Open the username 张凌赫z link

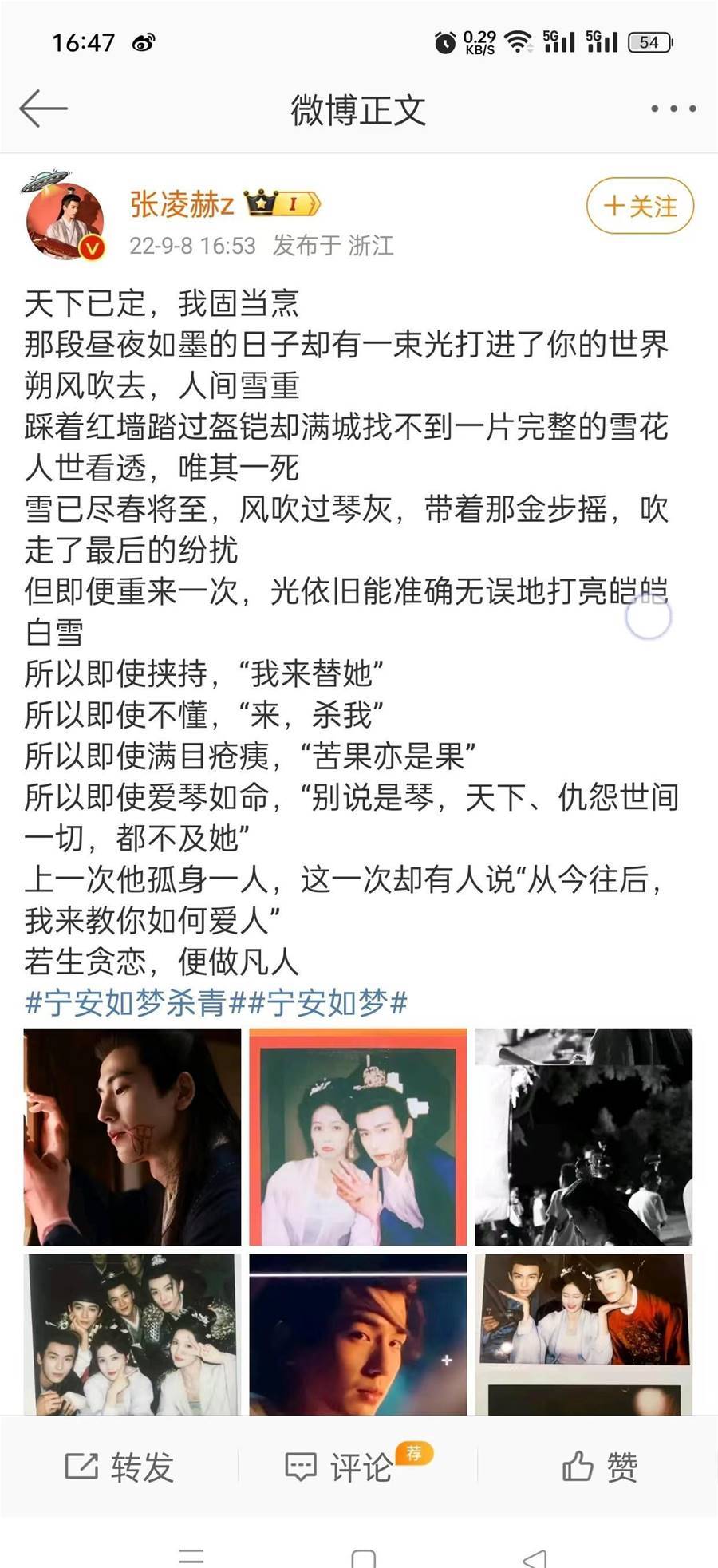(x=182, y=204)
